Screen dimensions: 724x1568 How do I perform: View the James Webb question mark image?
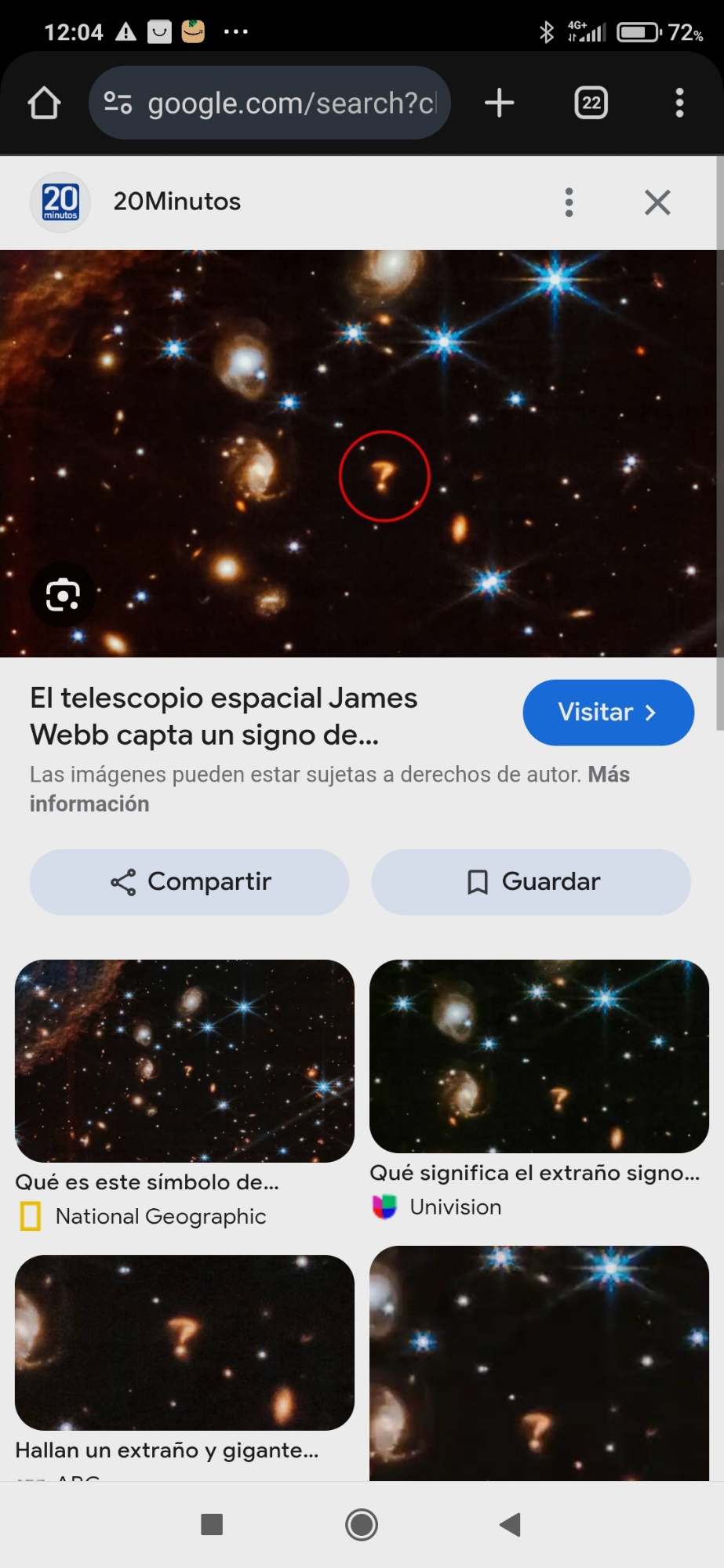(361, 453)
